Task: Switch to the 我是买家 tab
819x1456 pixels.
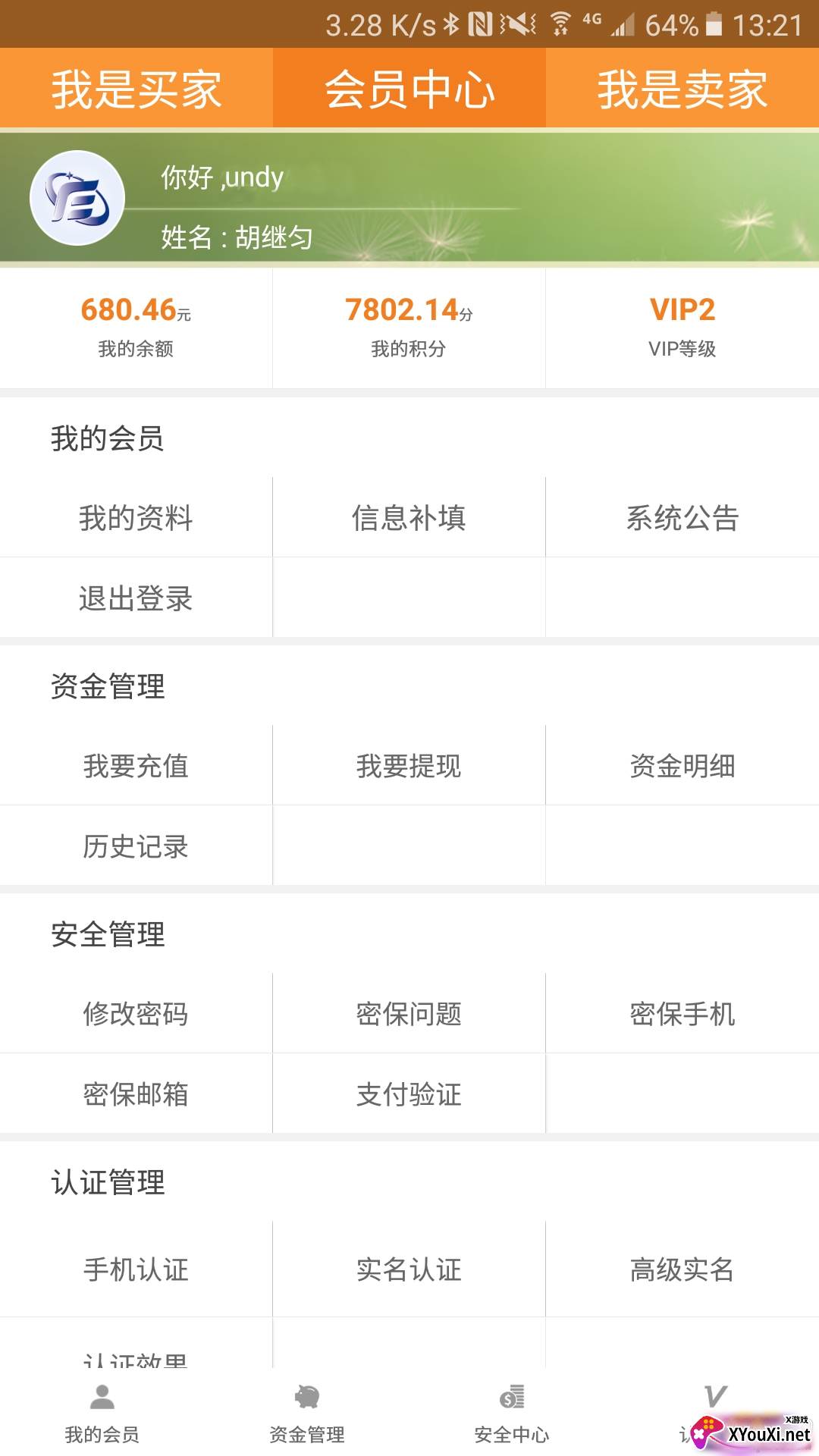Action: tap(136, 89)
